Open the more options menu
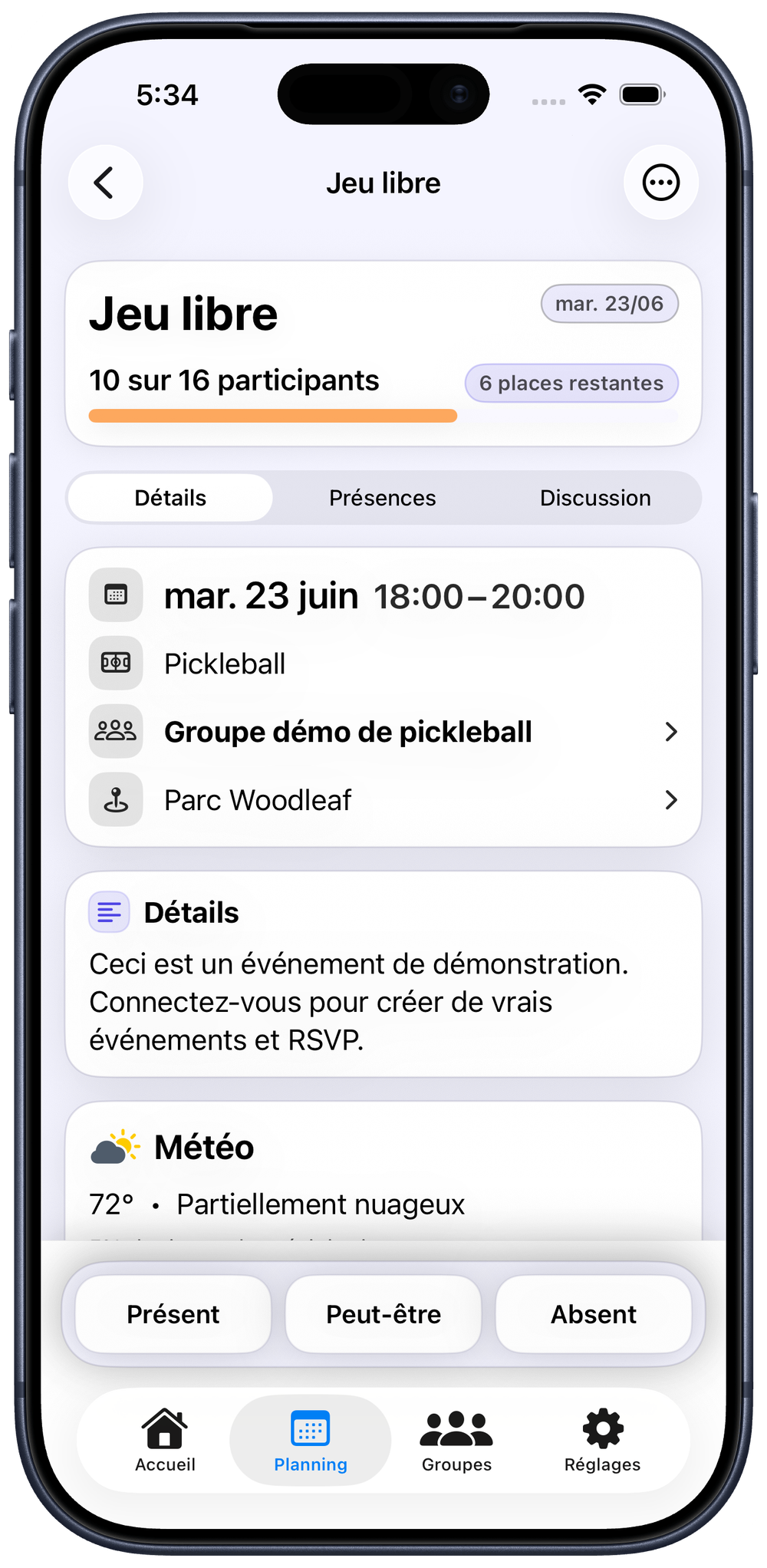This screenshot has height=1568, width=767. [x=660, y=183]
